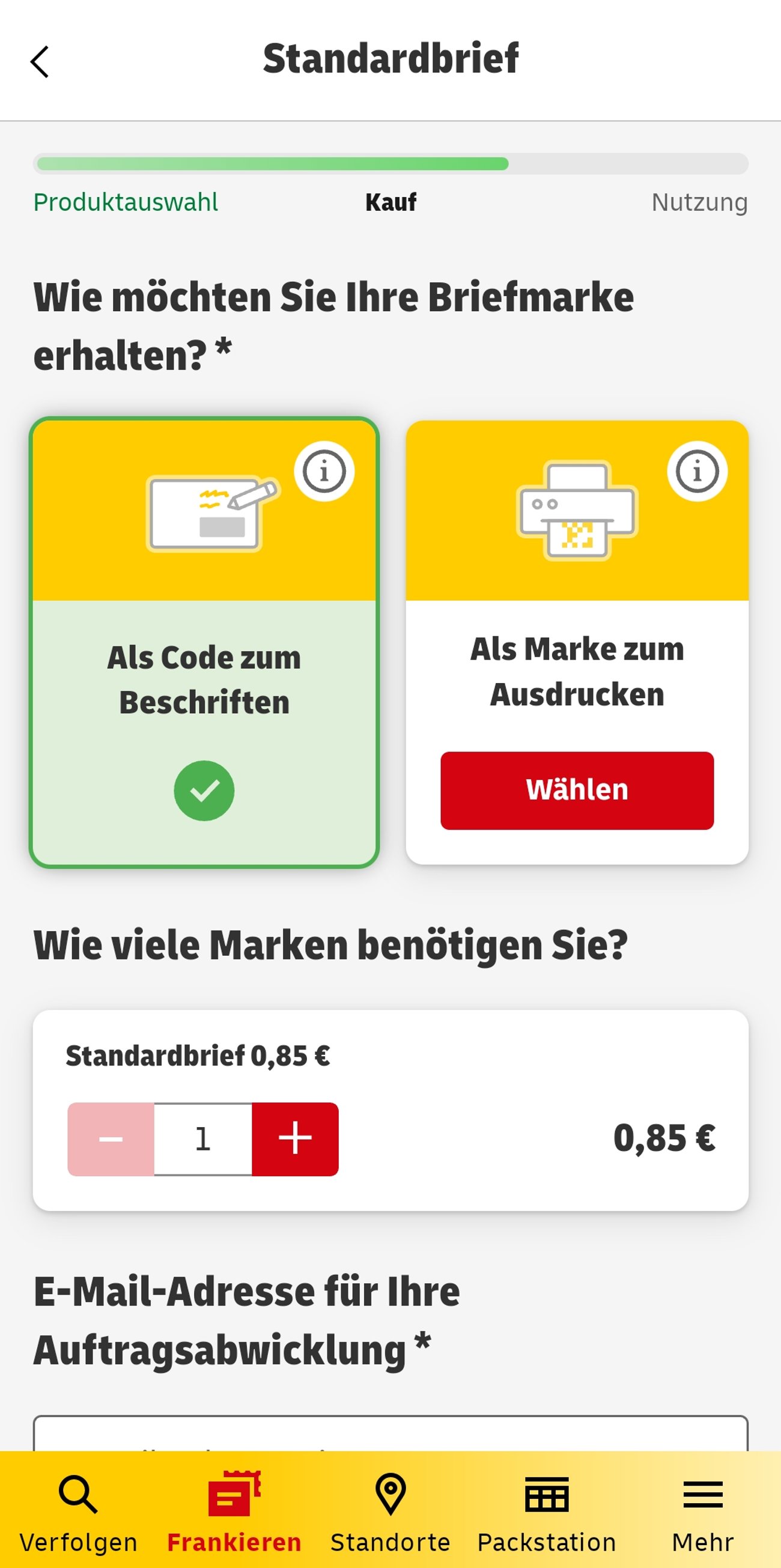Go back using the back arrow

tap(39, 60)
